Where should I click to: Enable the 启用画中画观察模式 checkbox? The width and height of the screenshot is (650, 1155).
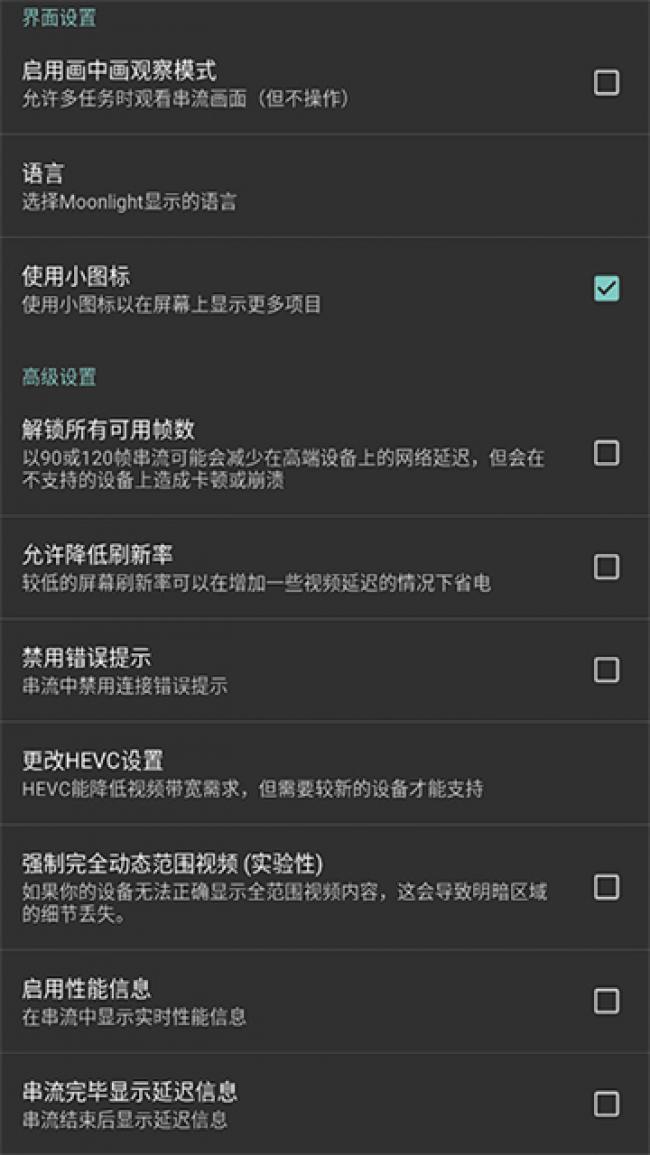pyautogui.click(x=606, y=82)
